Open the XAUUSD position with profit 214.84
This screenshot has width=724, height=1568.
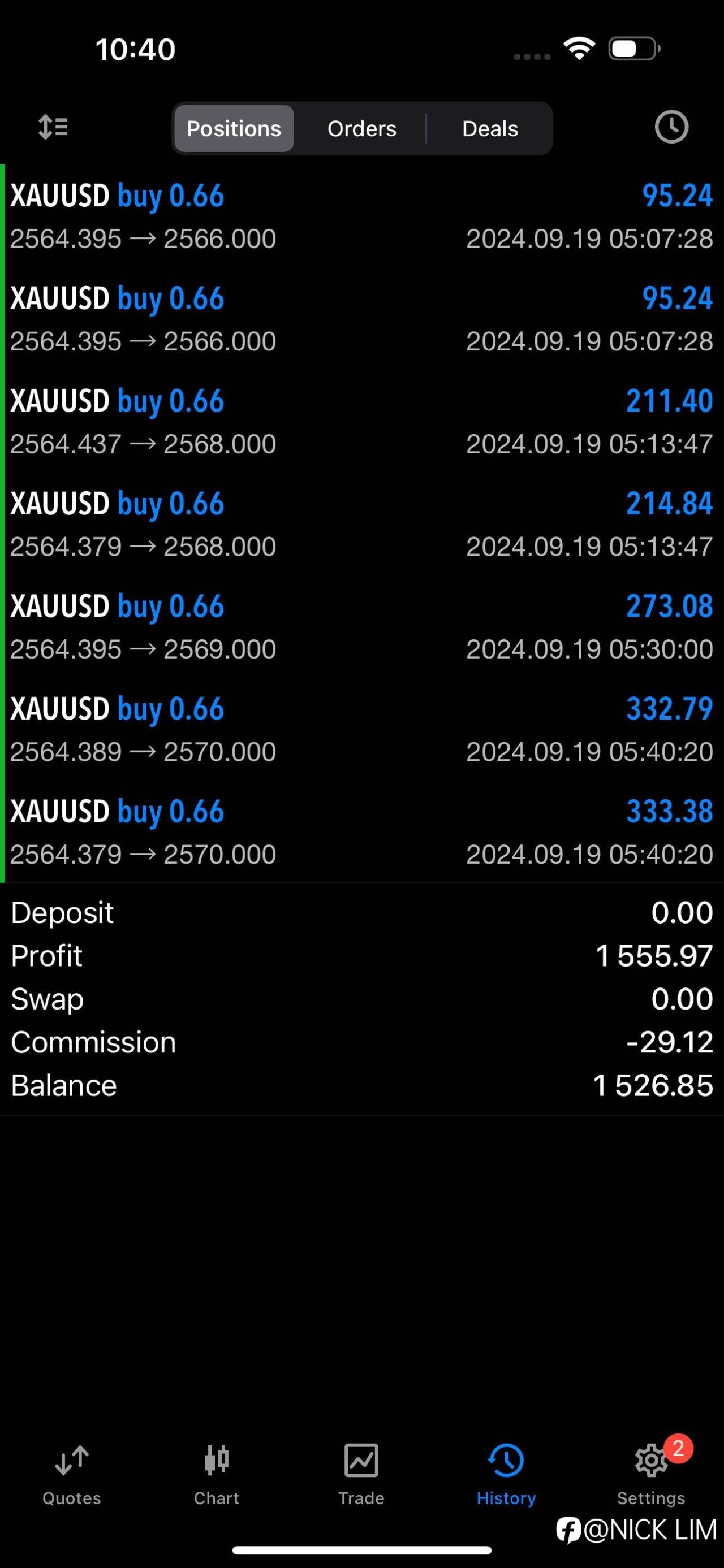pyautogui.click(x=361, y=525)
